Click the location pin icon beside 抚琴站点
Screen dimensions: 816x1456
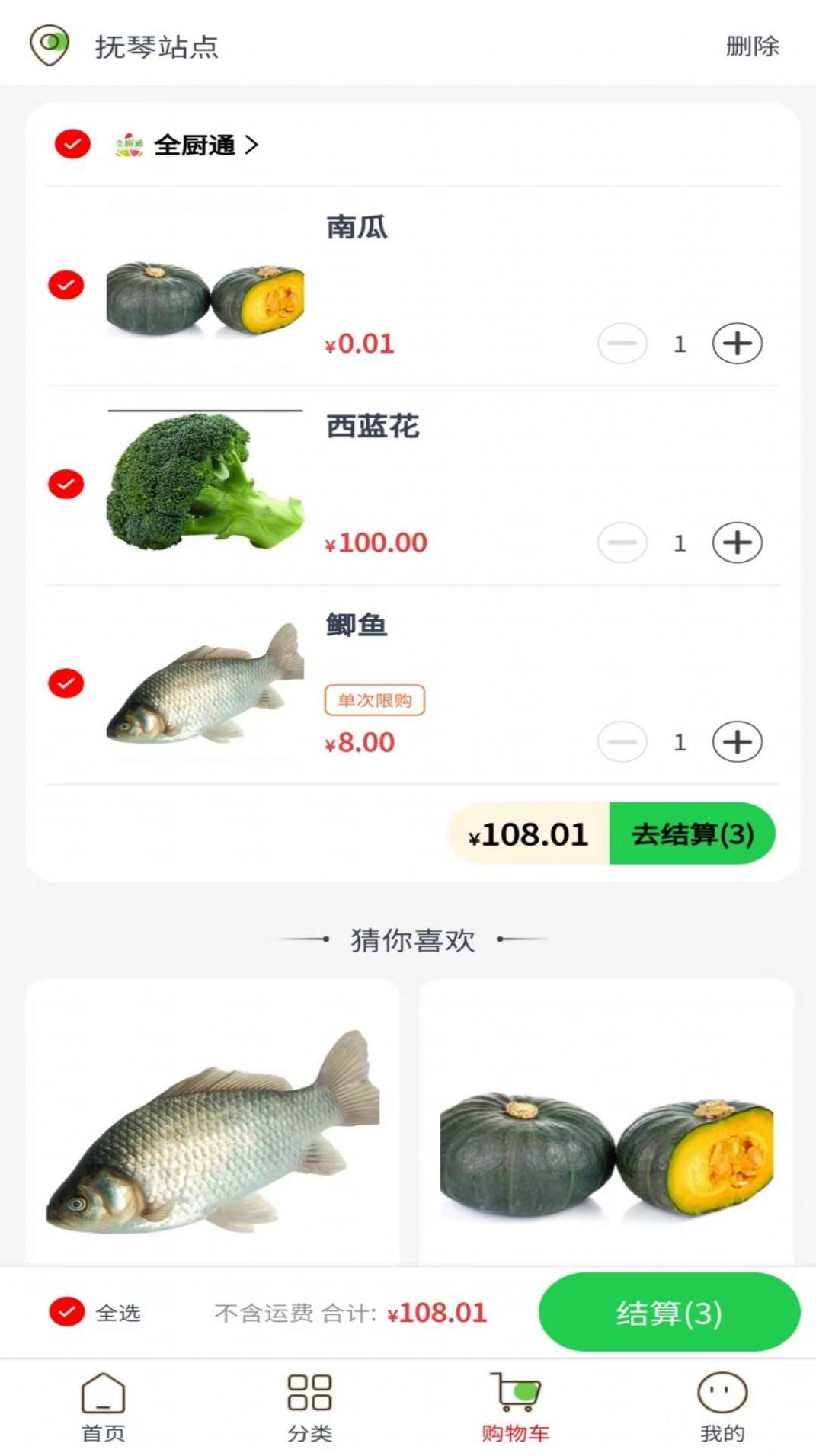click(49, 46)
